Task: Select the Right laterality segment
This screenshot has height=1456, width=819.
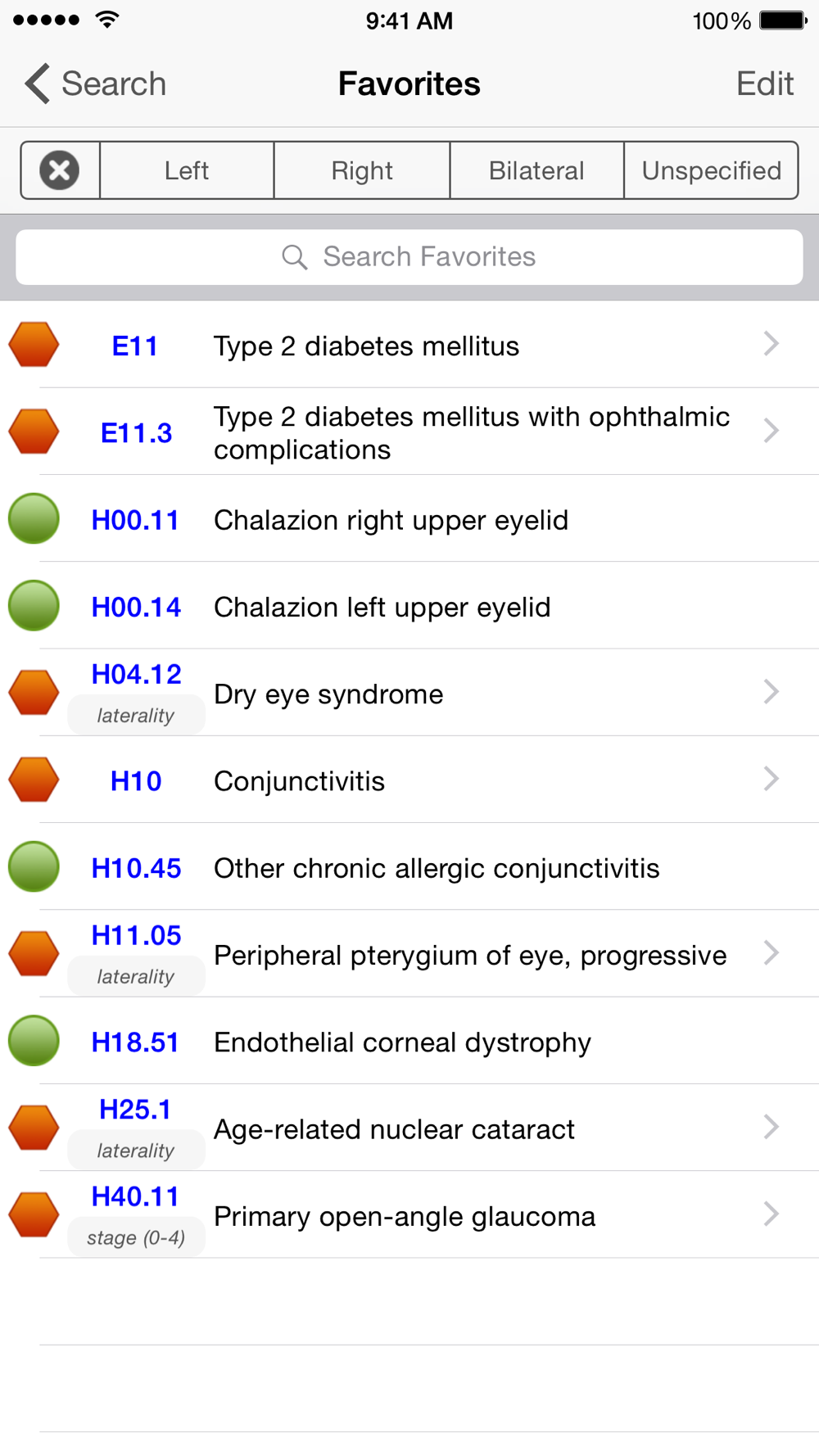Action: pos(362,170)
